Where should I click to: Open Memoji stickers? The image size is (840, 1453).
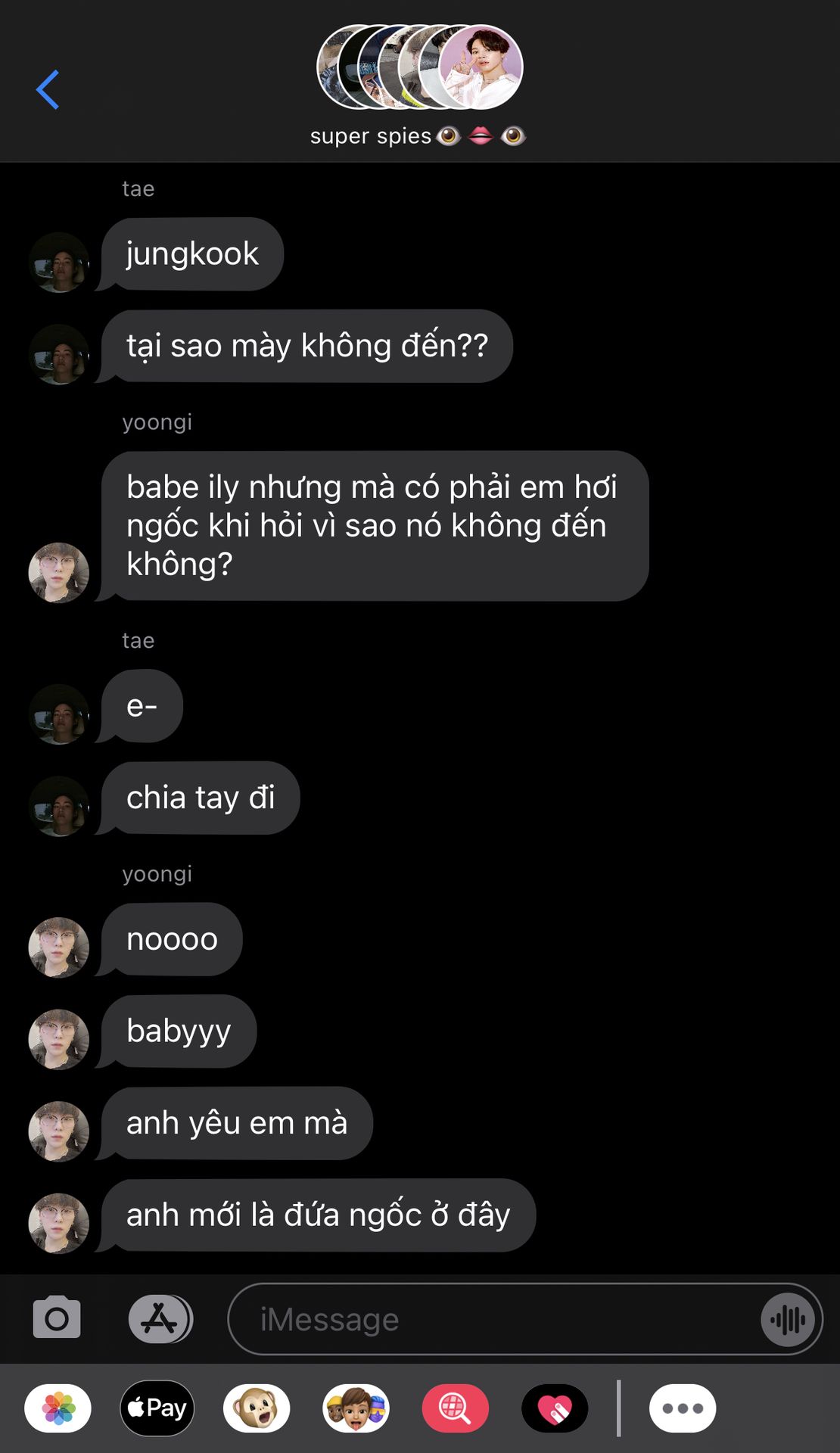tap(356, 1408)
